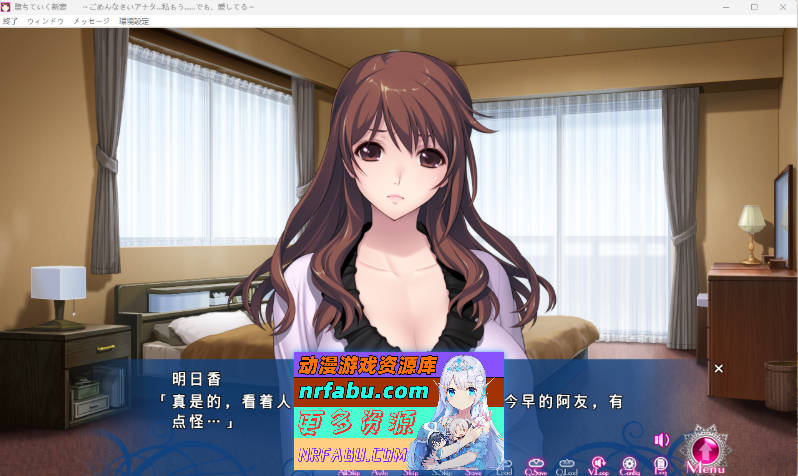Tap the speaker icon to replay voice

pos(661,440)
